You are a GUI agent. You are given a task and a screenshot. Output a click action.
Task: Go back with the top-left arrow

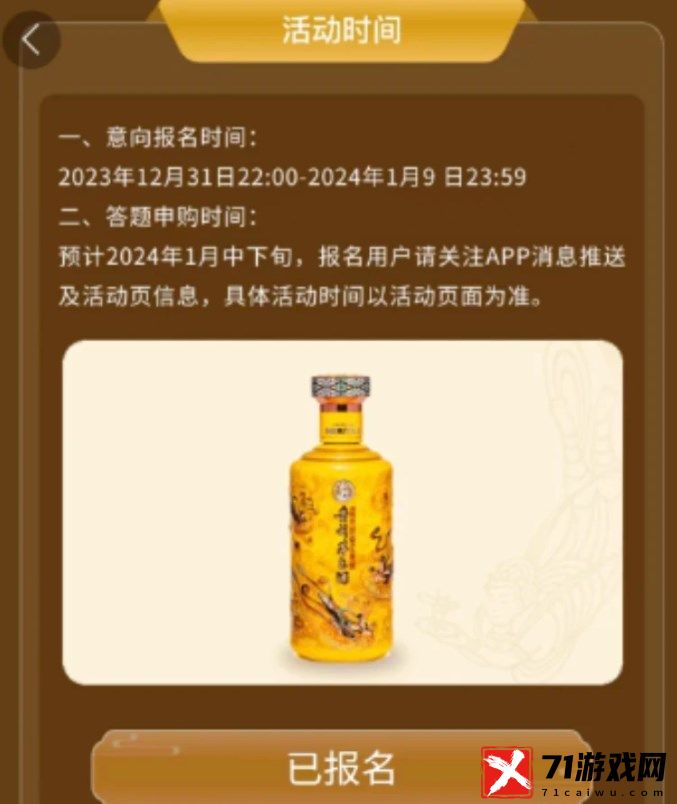pos(31,40)
